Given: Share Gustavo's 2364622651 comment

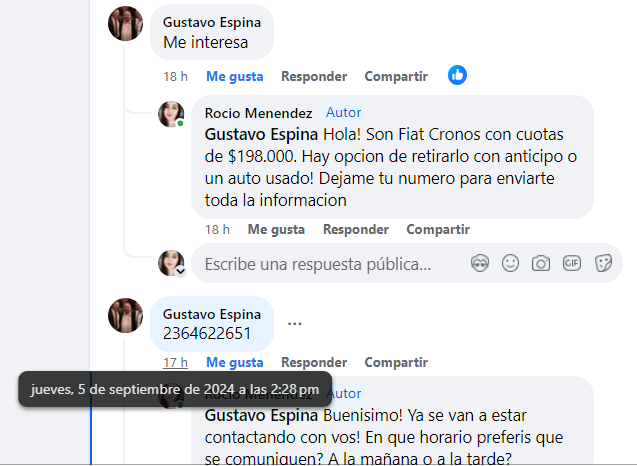Looking at the screenshot, I should (x=396, y=362).
